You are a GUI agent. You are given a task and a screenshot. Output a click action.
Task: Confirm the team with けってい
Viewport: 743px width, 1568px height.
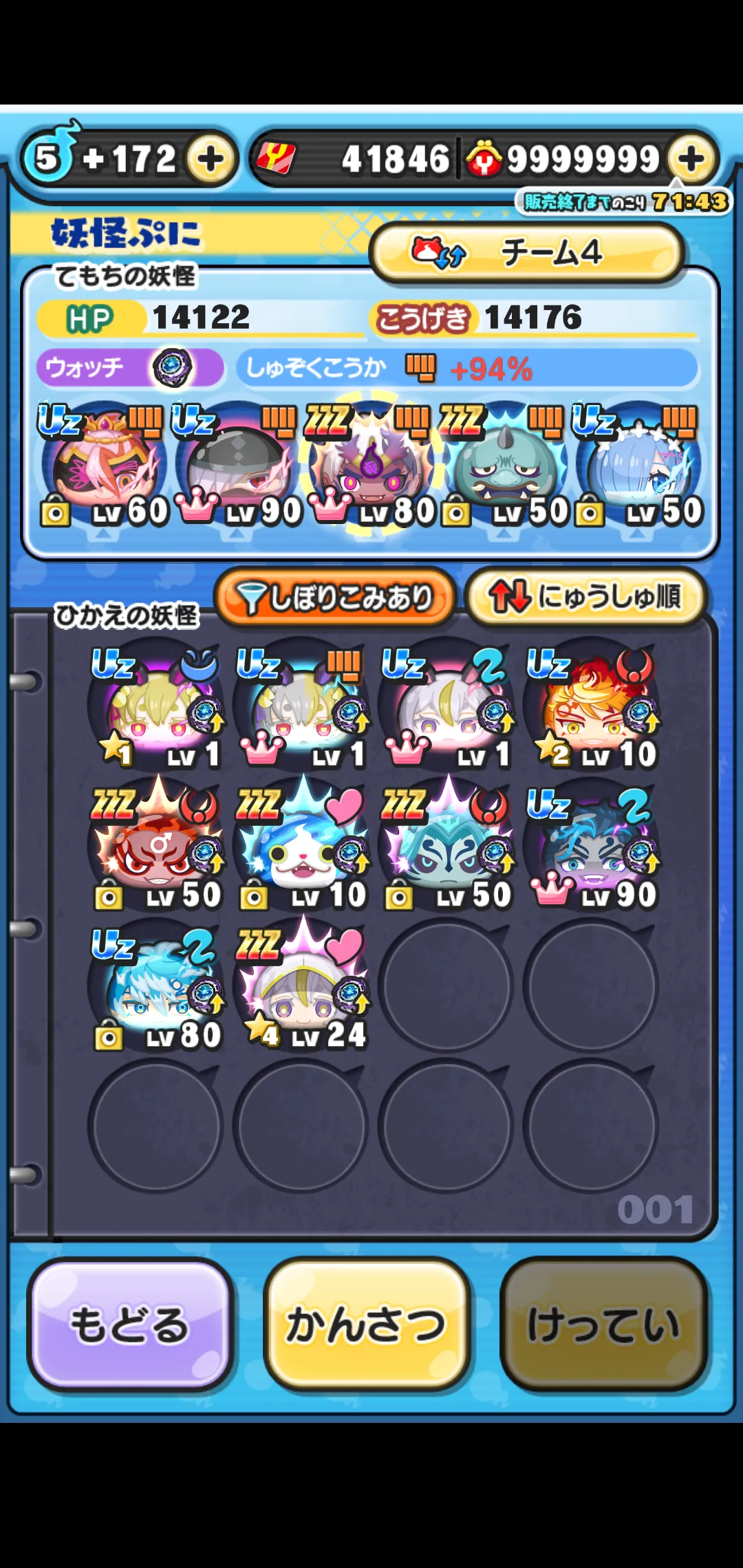click(604, 1325)
